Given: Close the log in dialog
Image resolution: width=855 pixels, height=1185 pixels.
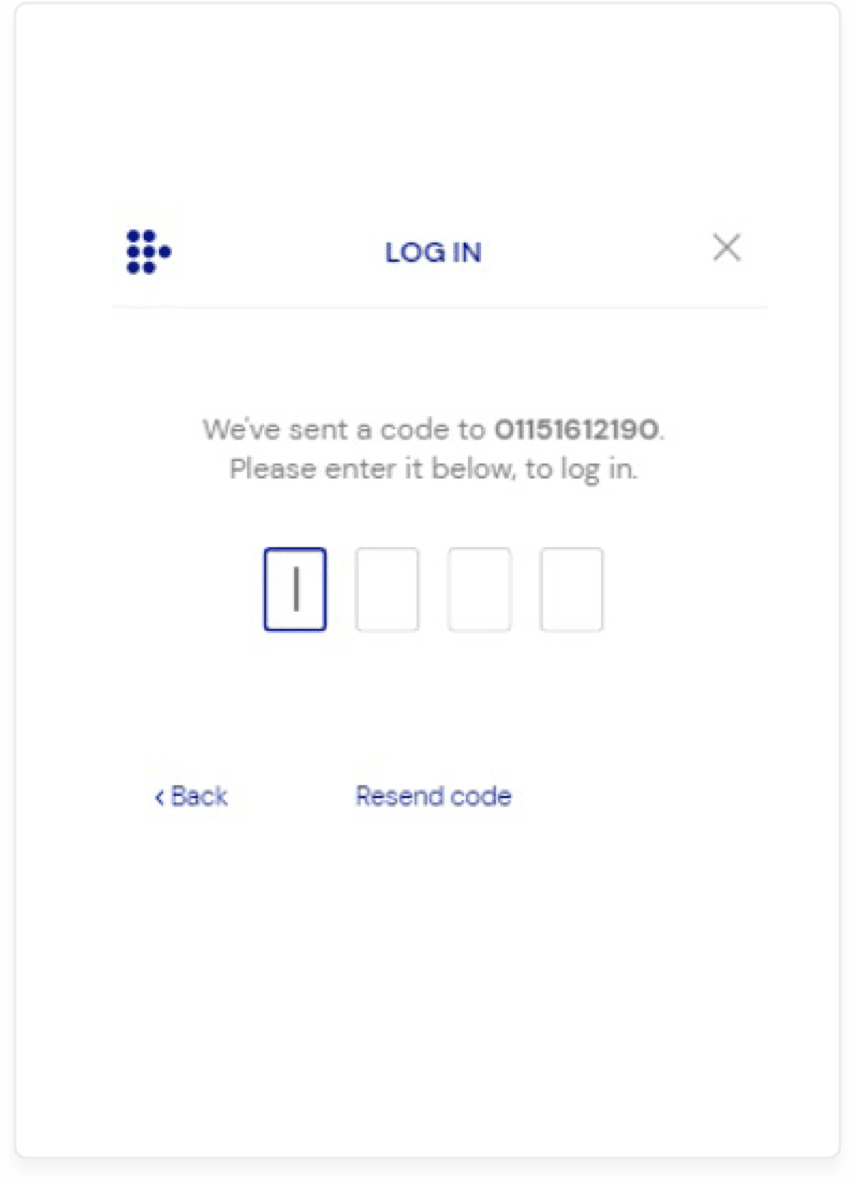Looking at the screenshot, I should pos(726,248).
